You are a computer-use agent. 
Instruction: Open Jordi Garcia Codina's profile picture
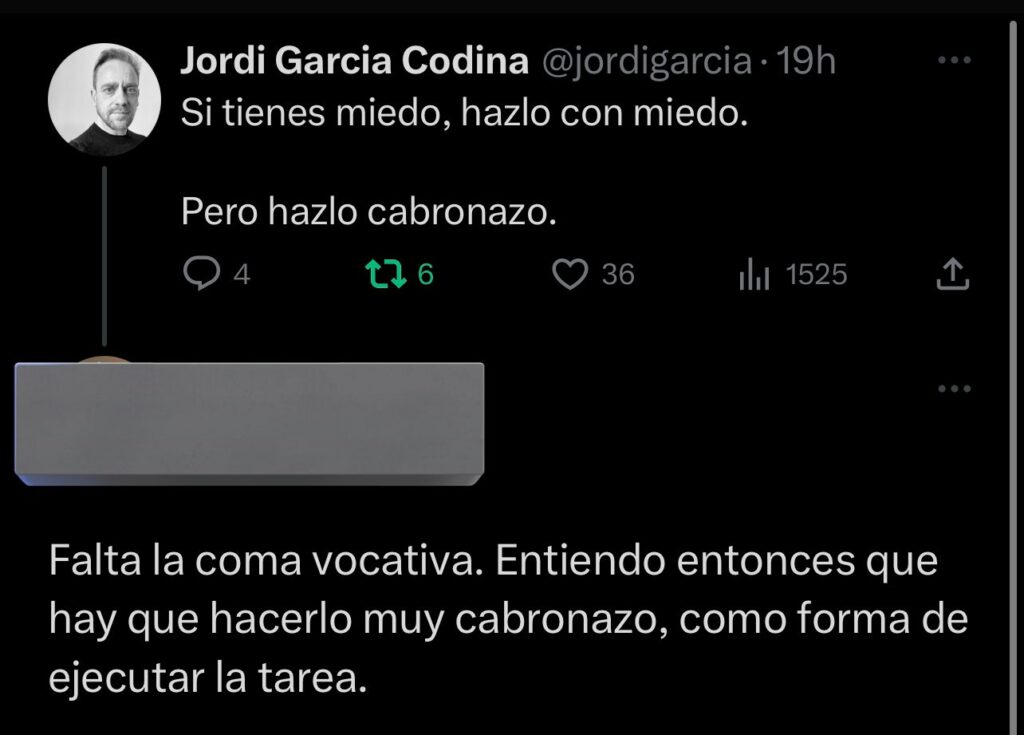coord(105,99)
